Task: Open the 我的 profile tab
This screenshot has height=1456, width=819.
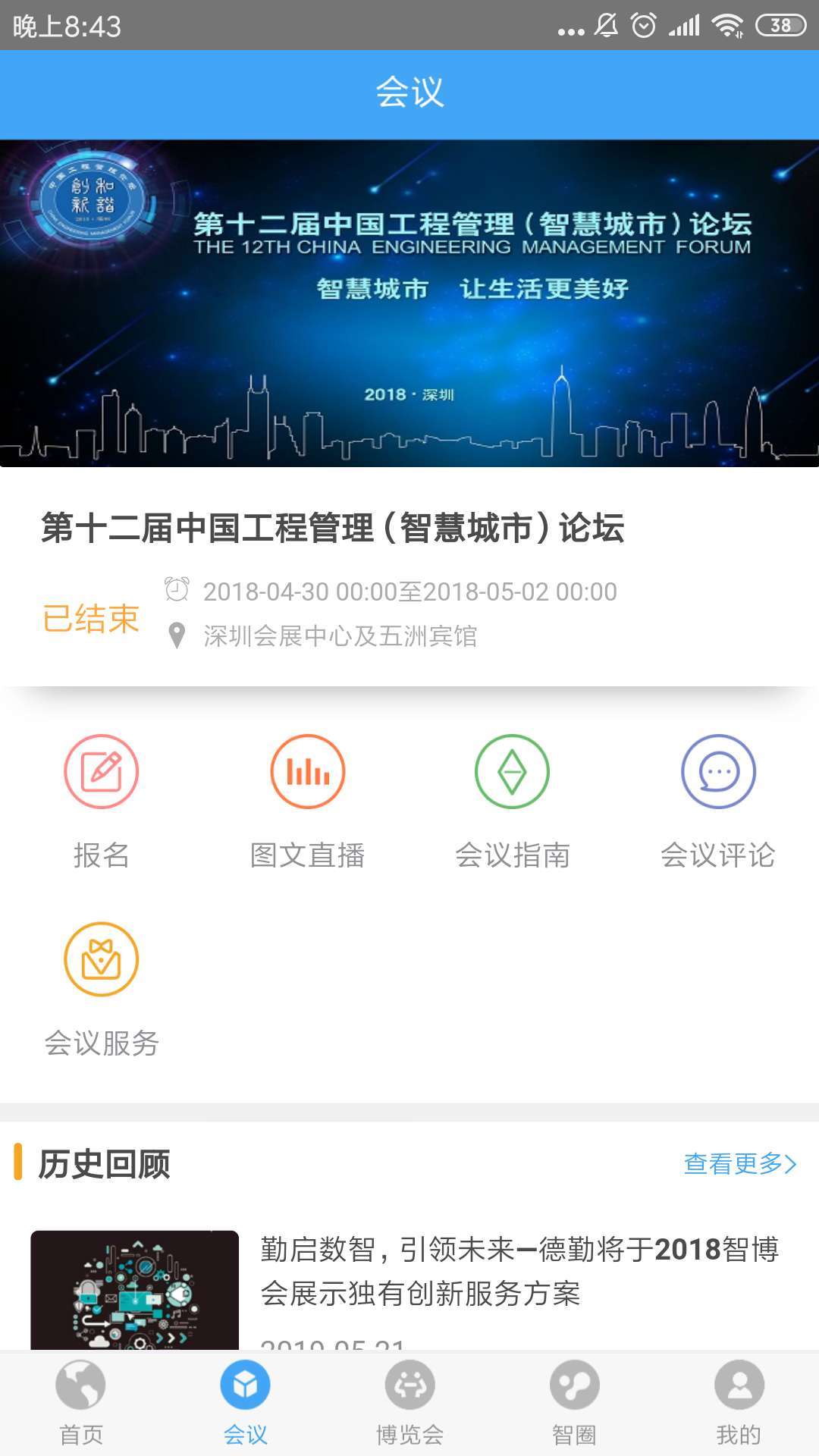Action: pyautogui.click(x=738, y=1401)
